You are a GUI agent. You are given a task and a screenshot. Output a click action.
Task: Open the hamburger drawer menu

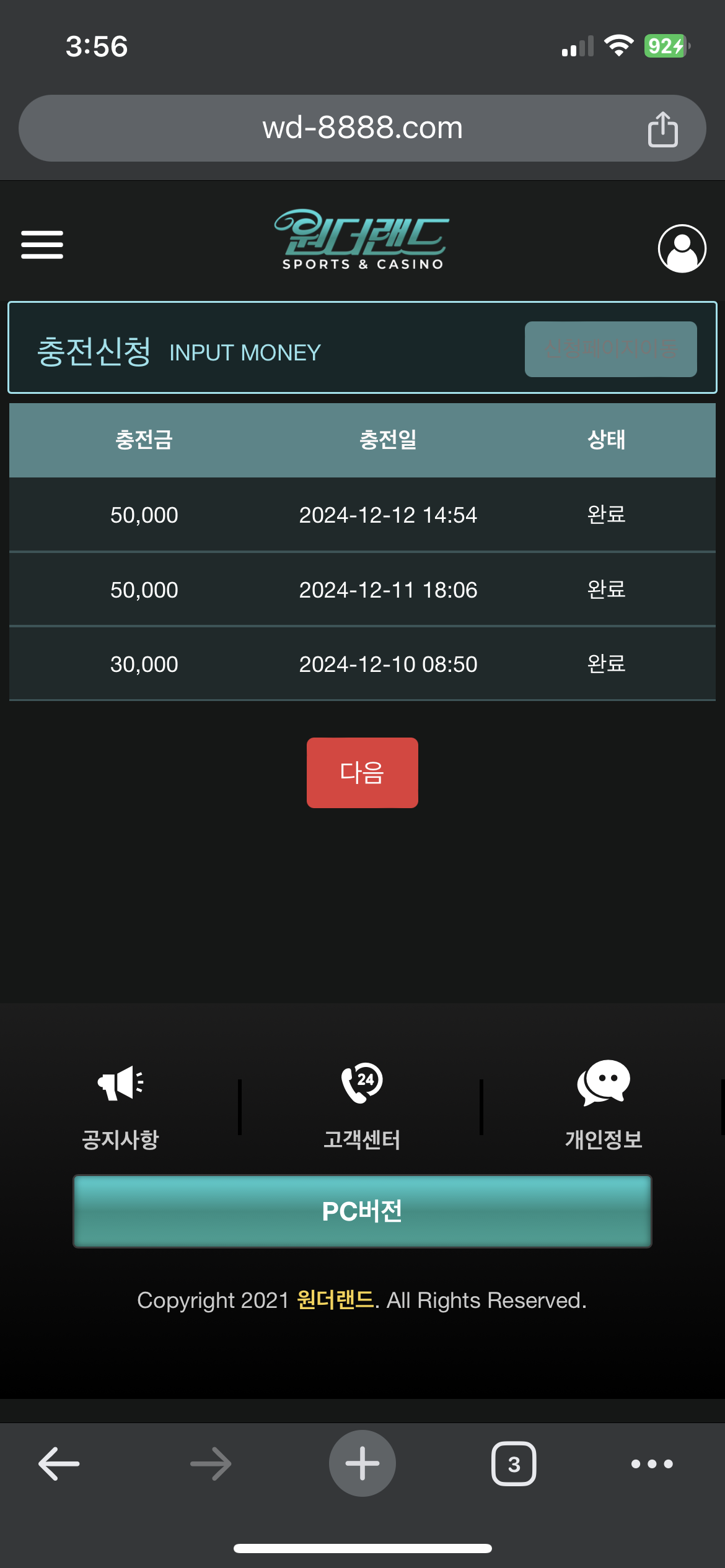click(42, 245)
